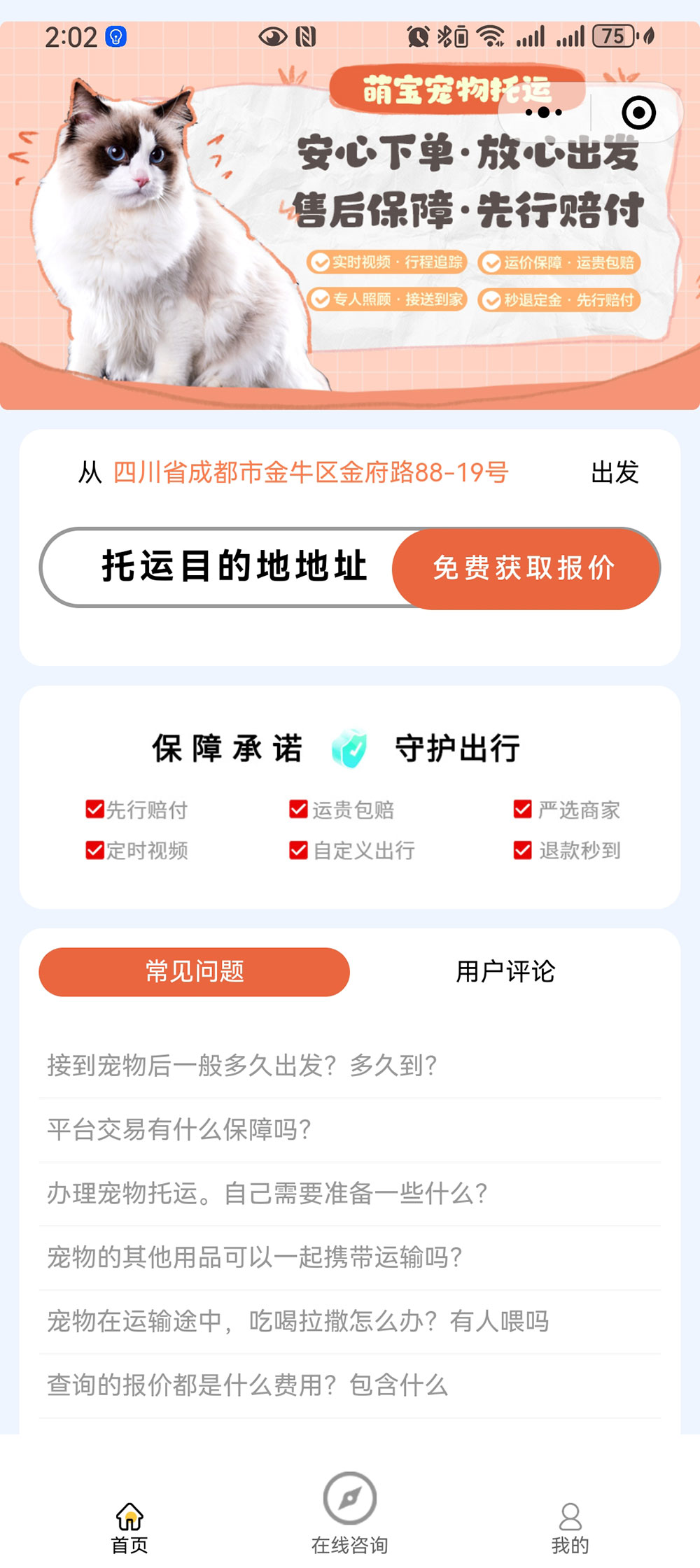The height and width of the screenshot is (1568, 700).
Task: Open question 平台交易有什么保障吗
Action: [179, 1129]
